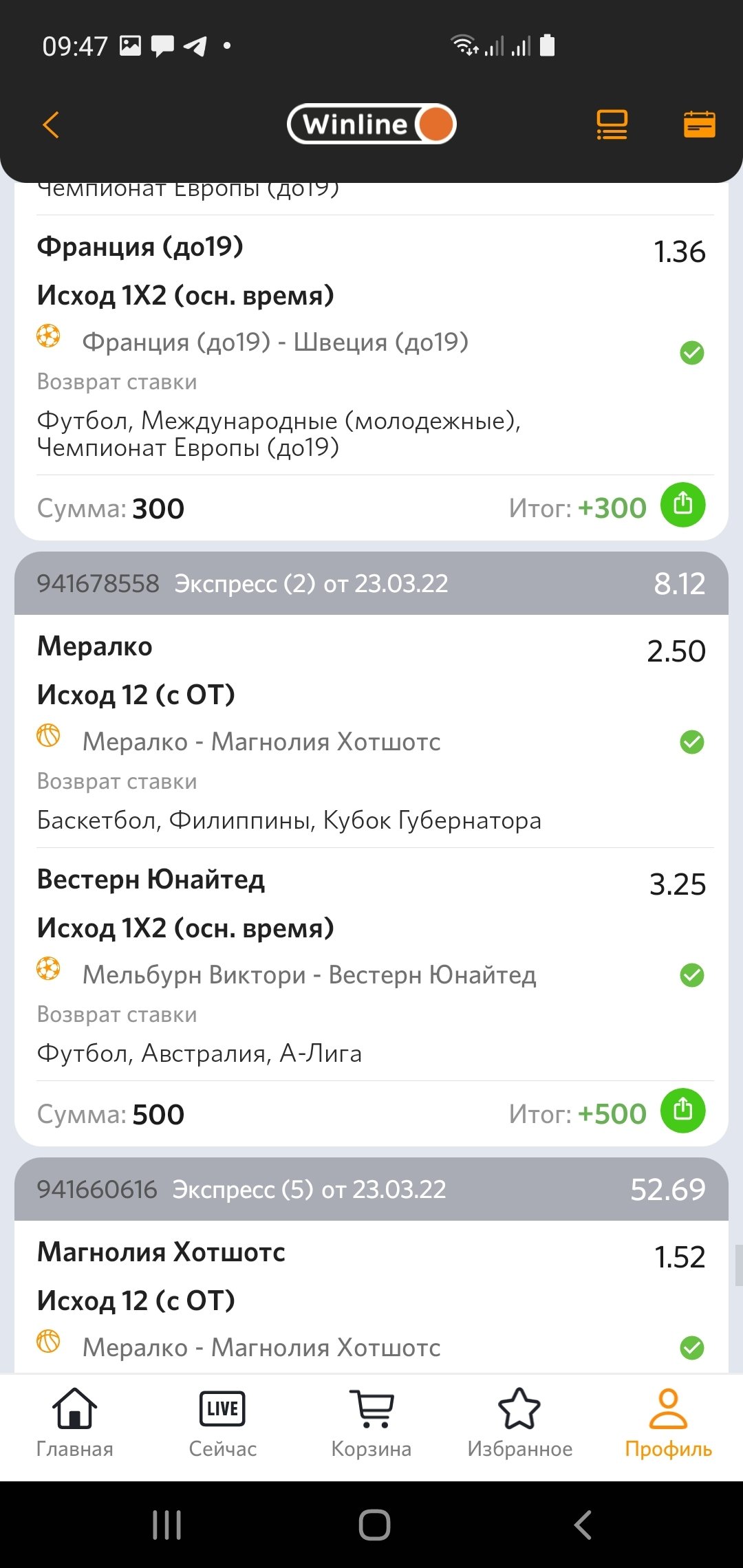Open the Корзина tab
This screenshot has height=1568, width=743.
coord(371,1422)
